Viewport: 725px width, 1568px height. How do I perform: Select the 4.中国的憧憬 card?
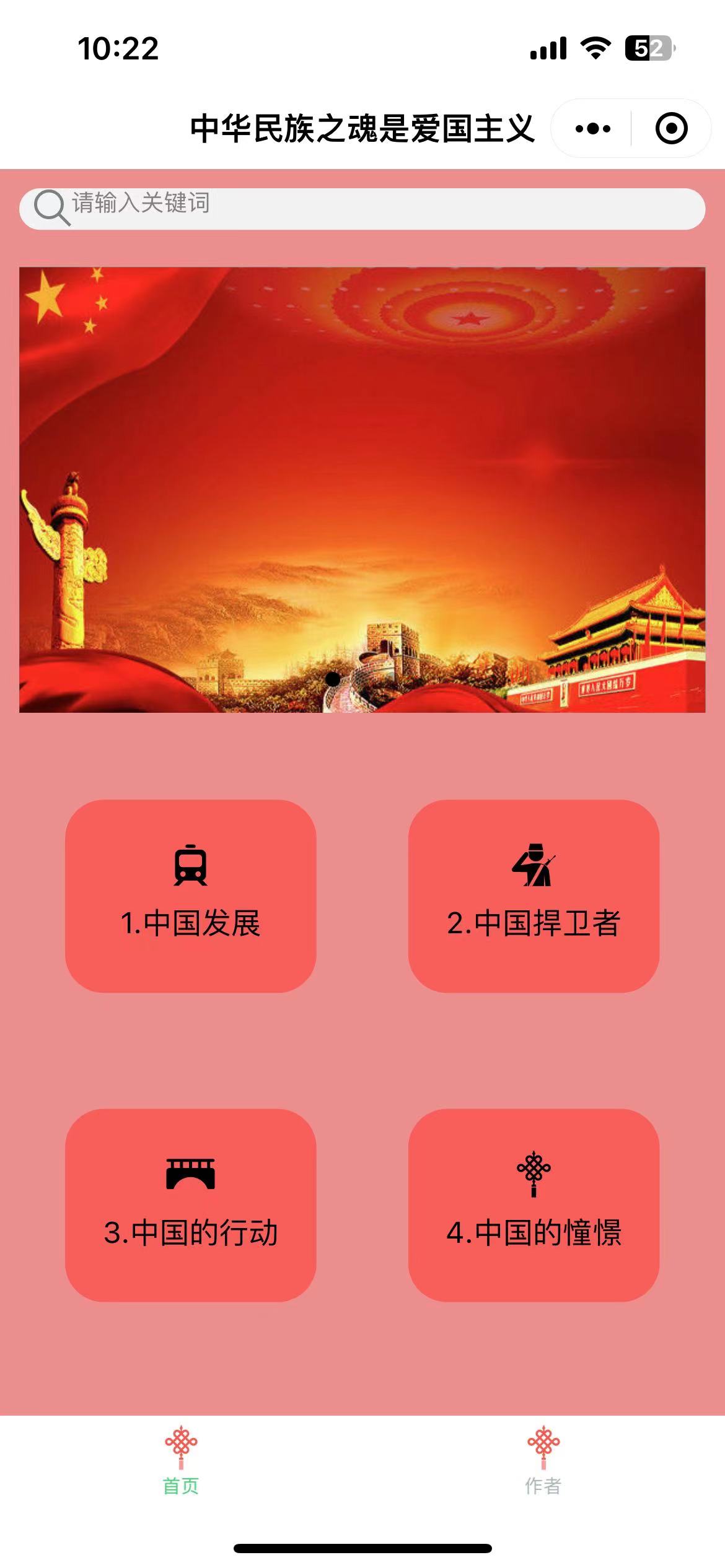[534, 1205]
